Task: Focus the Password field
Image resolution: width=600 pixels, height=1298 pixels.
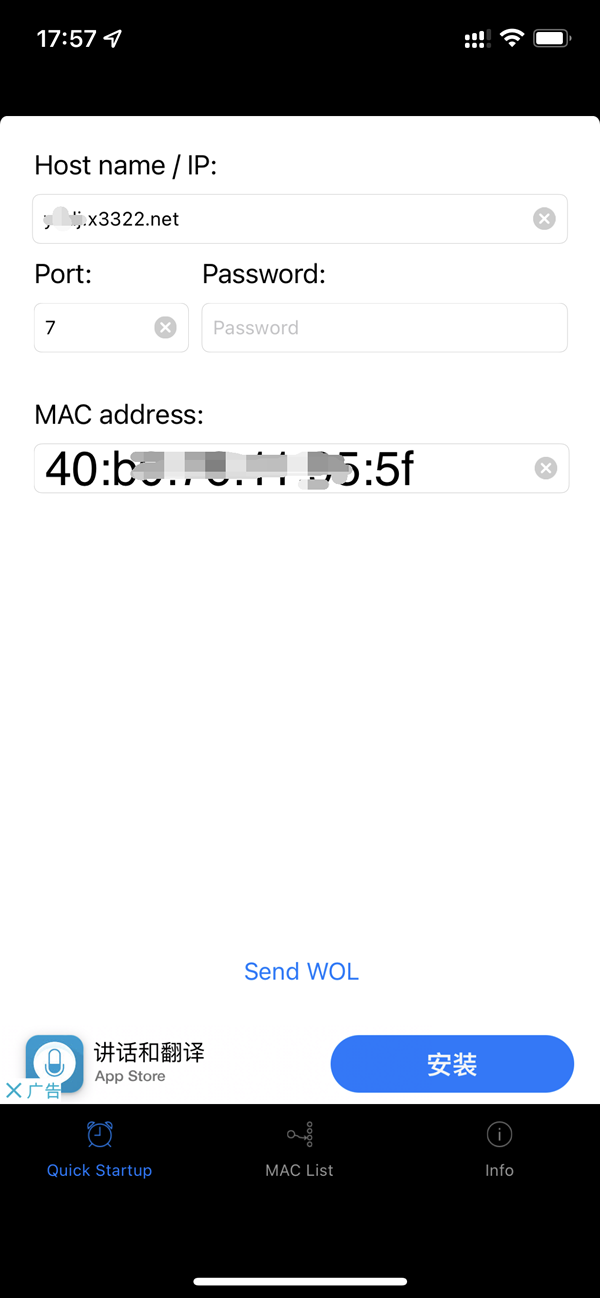Action: click(384, 328)
